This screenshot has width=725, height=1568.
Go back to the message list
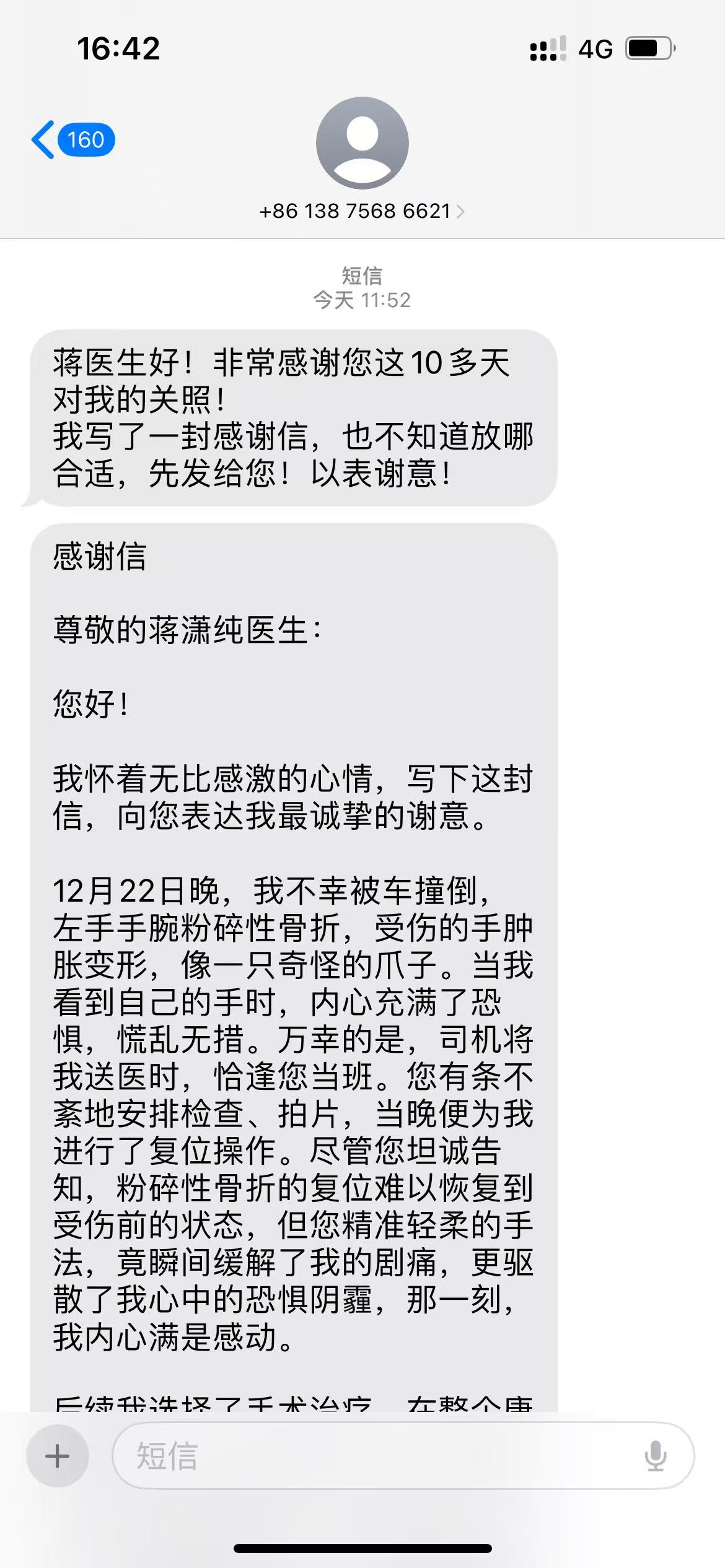71,140
